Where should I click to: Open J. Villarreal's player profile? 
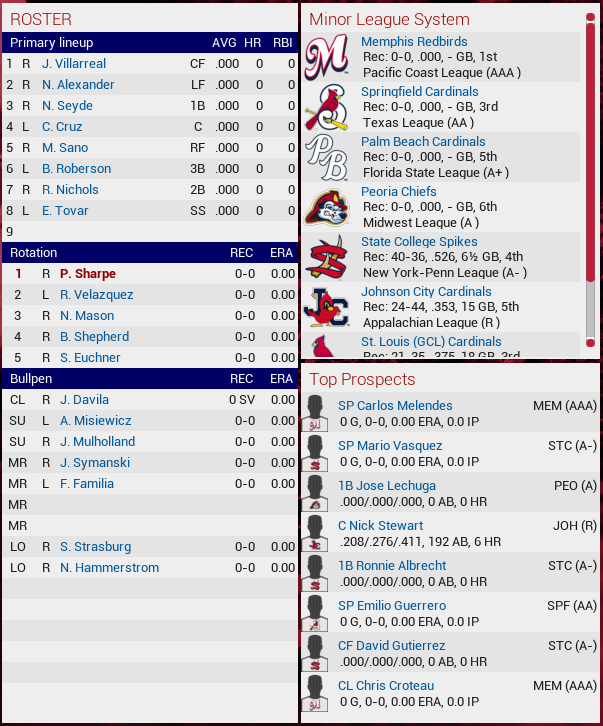tap(74, 64)
